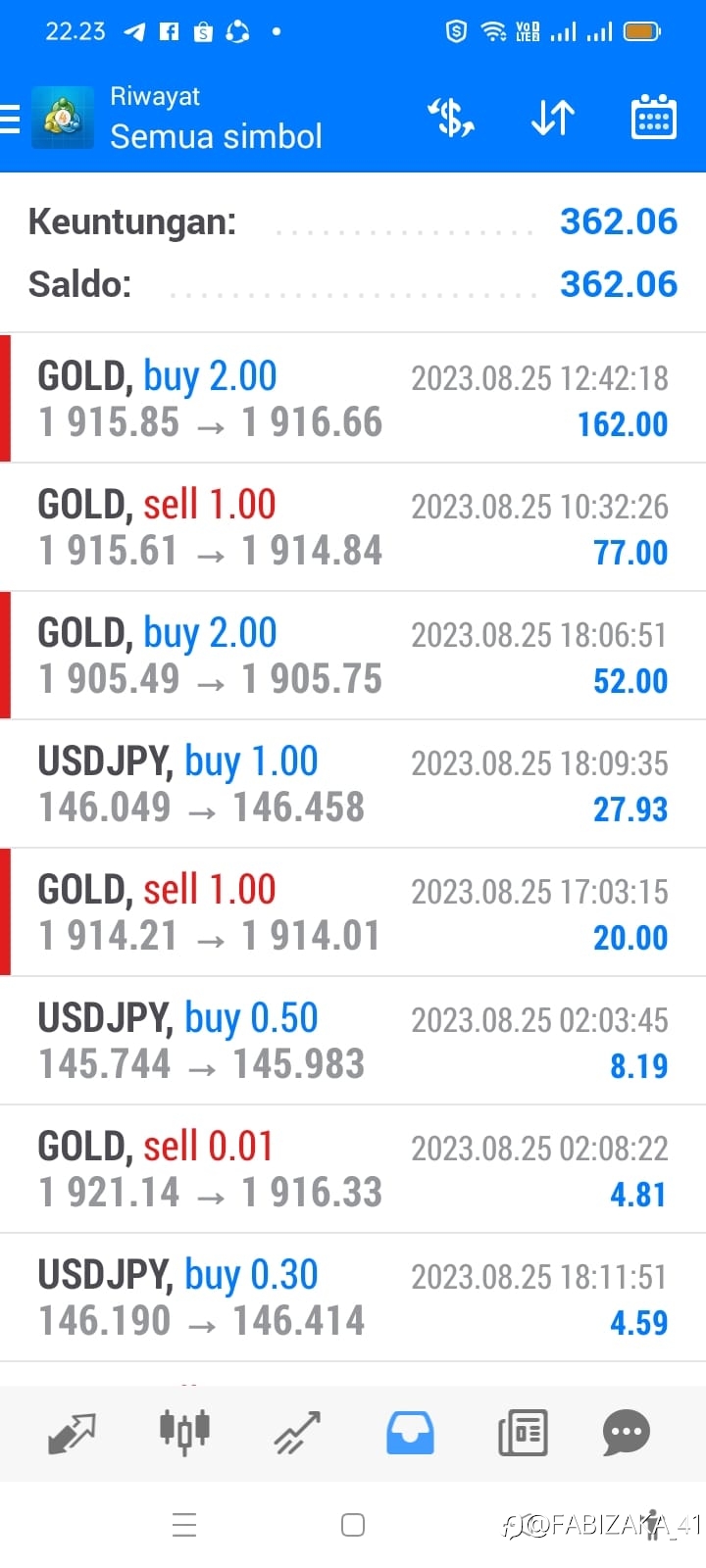Switch to the candlestick Chart tab
This screenshot has width=706, height=1568.
(x=184, y=1431)
